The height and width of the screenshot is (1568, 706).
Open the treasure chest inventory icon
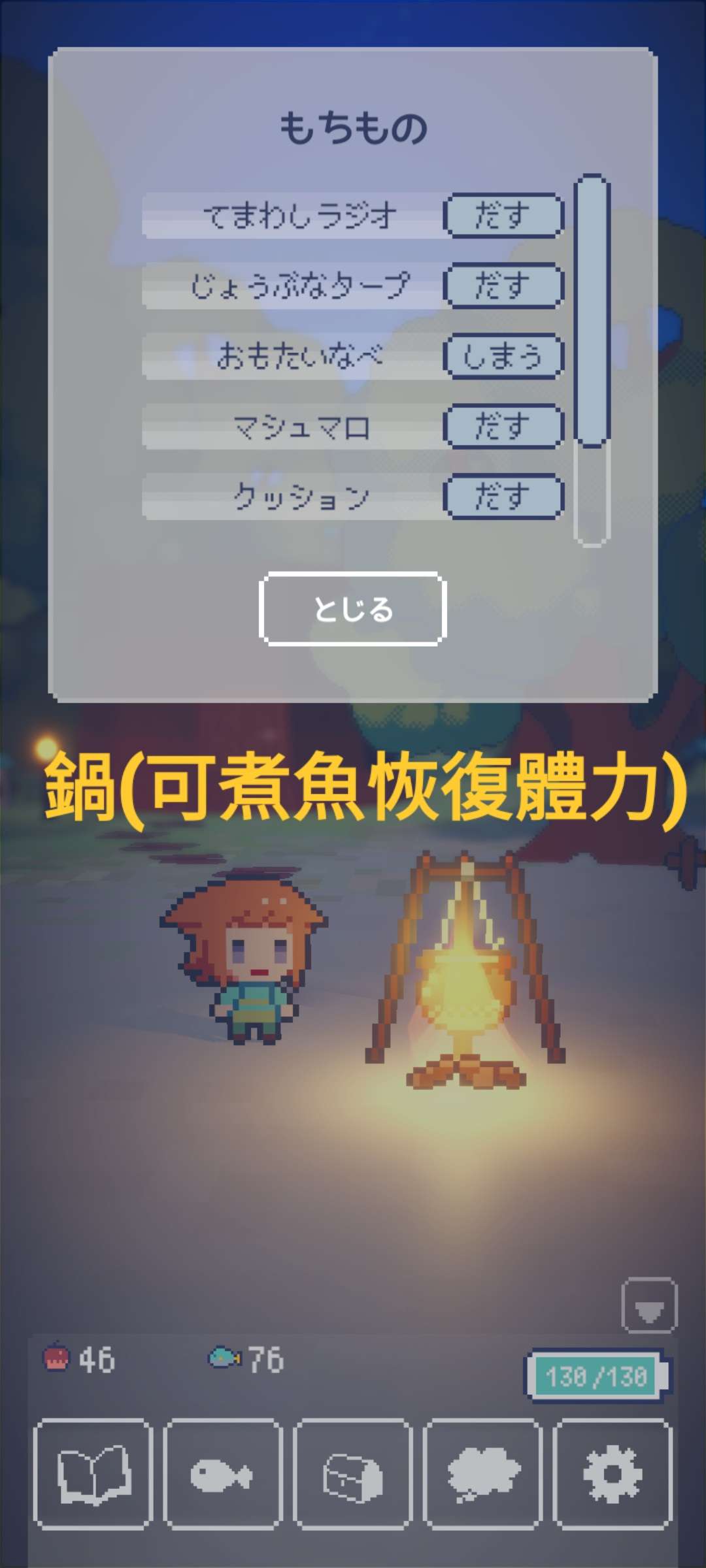point(353,1474)
